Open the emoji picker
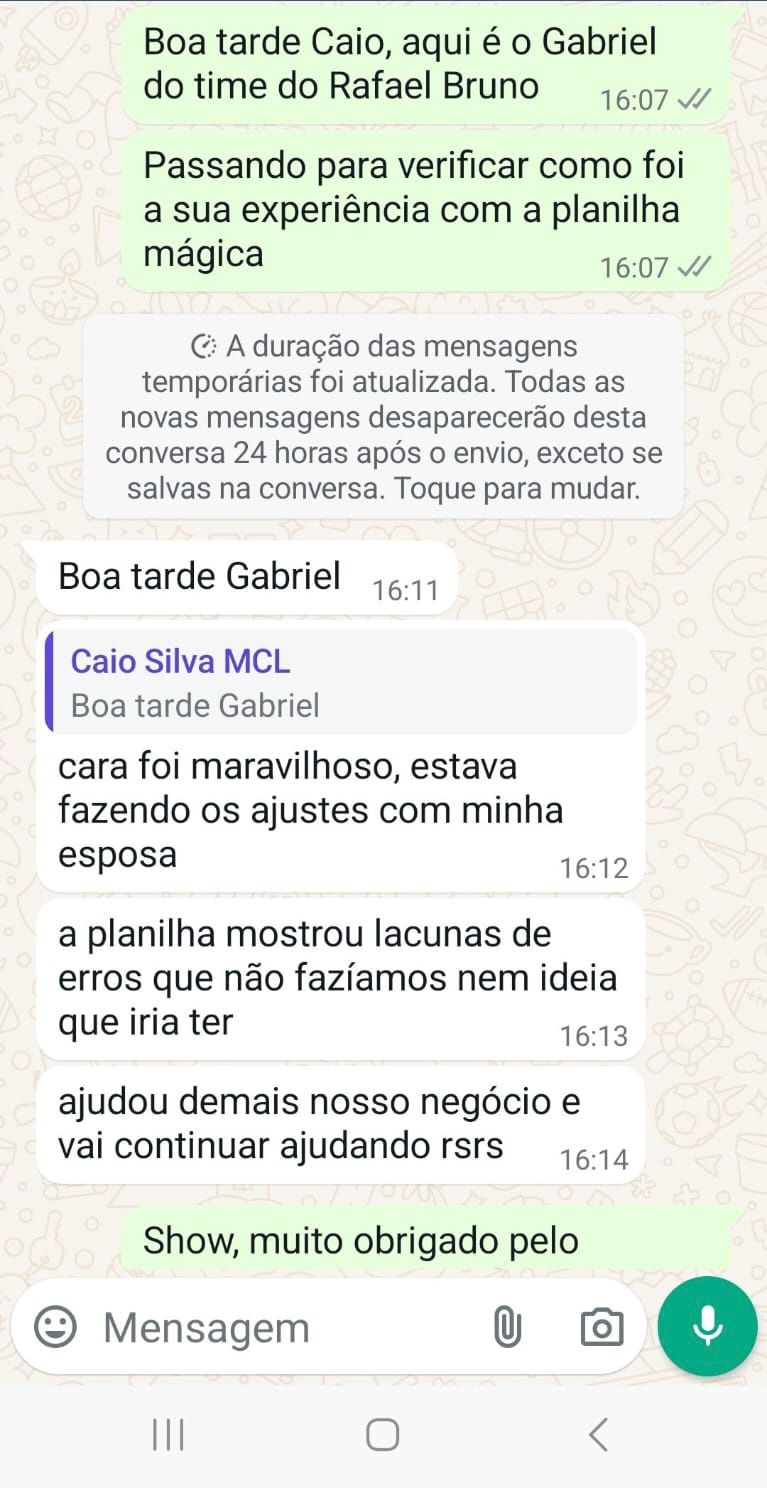The width and height of the screenshot is (767, 1488). pos(55,1328)
